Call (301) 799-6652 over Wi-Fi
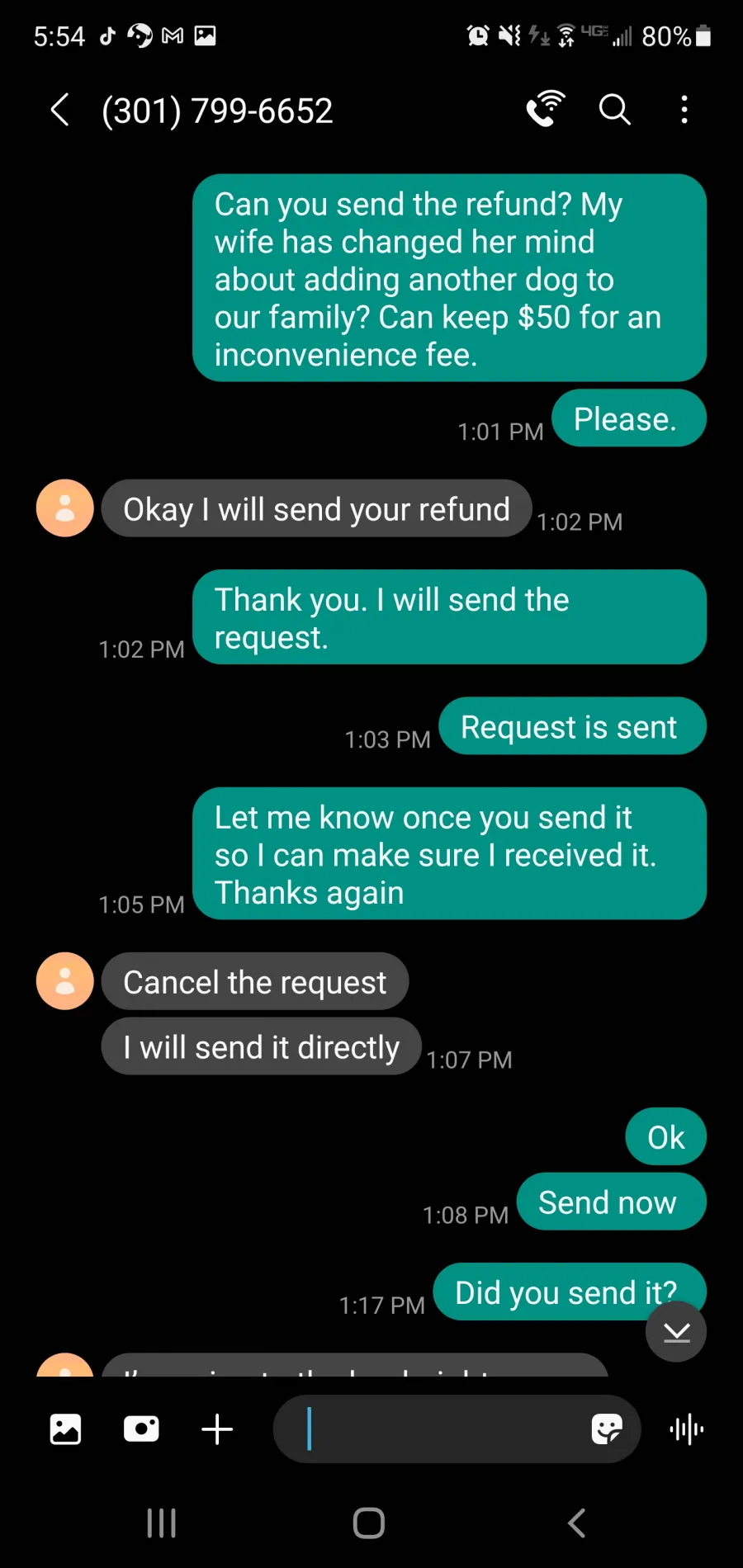This screenshot has width=743, height=1568. click(546, 109)
